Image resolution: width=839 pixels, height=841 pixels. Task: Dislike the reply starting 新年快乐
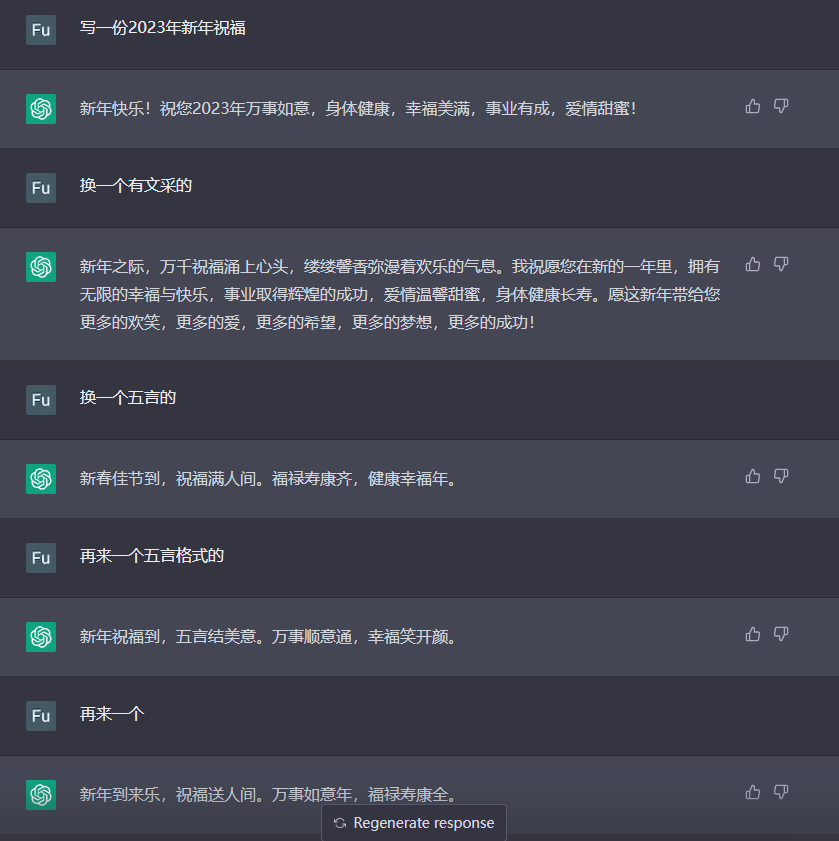click(782, 106)
